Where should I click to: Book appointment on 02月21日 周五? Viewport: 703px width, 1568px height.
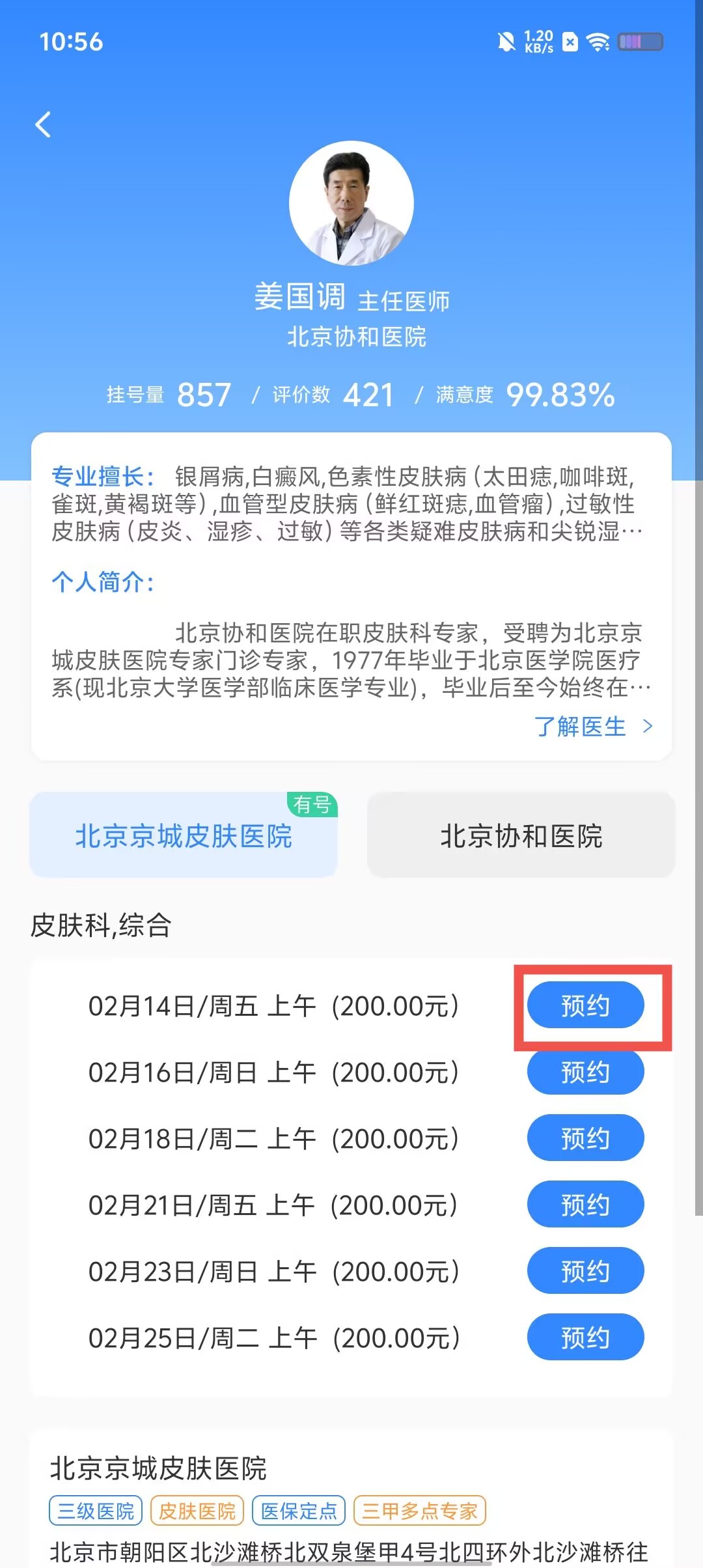tap(585, 1205)
